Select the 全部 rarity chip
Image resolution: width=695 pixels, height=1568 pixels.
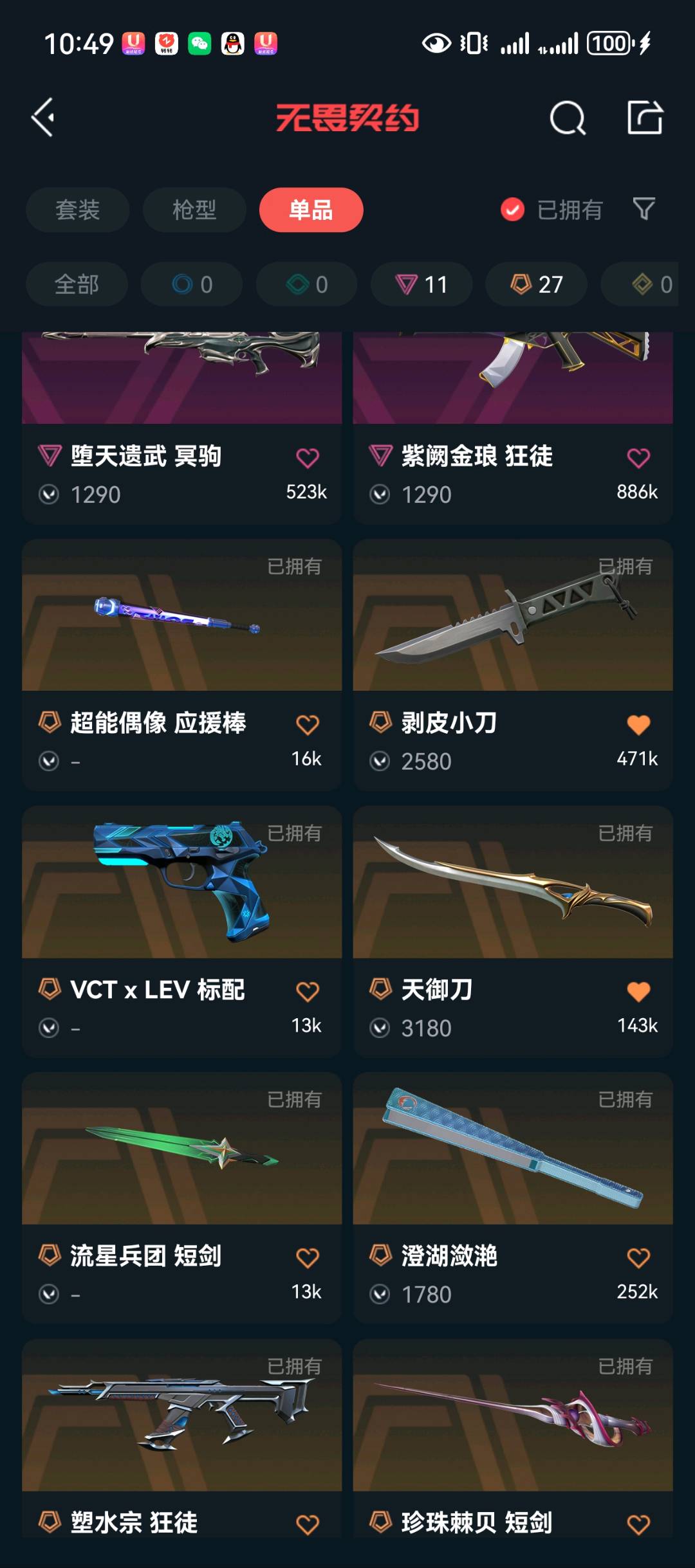coord(77,284)
